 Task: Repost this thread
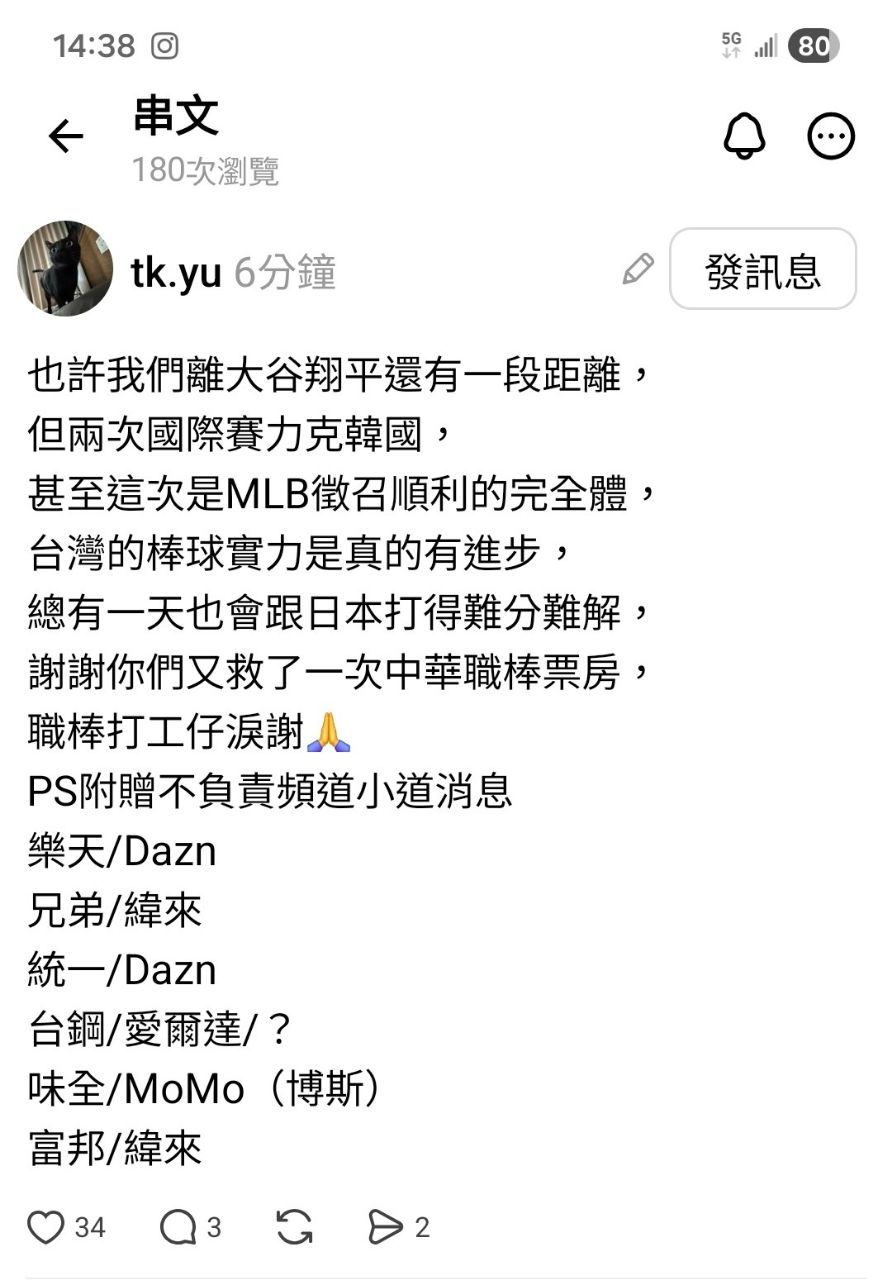tap(294, 1227)
